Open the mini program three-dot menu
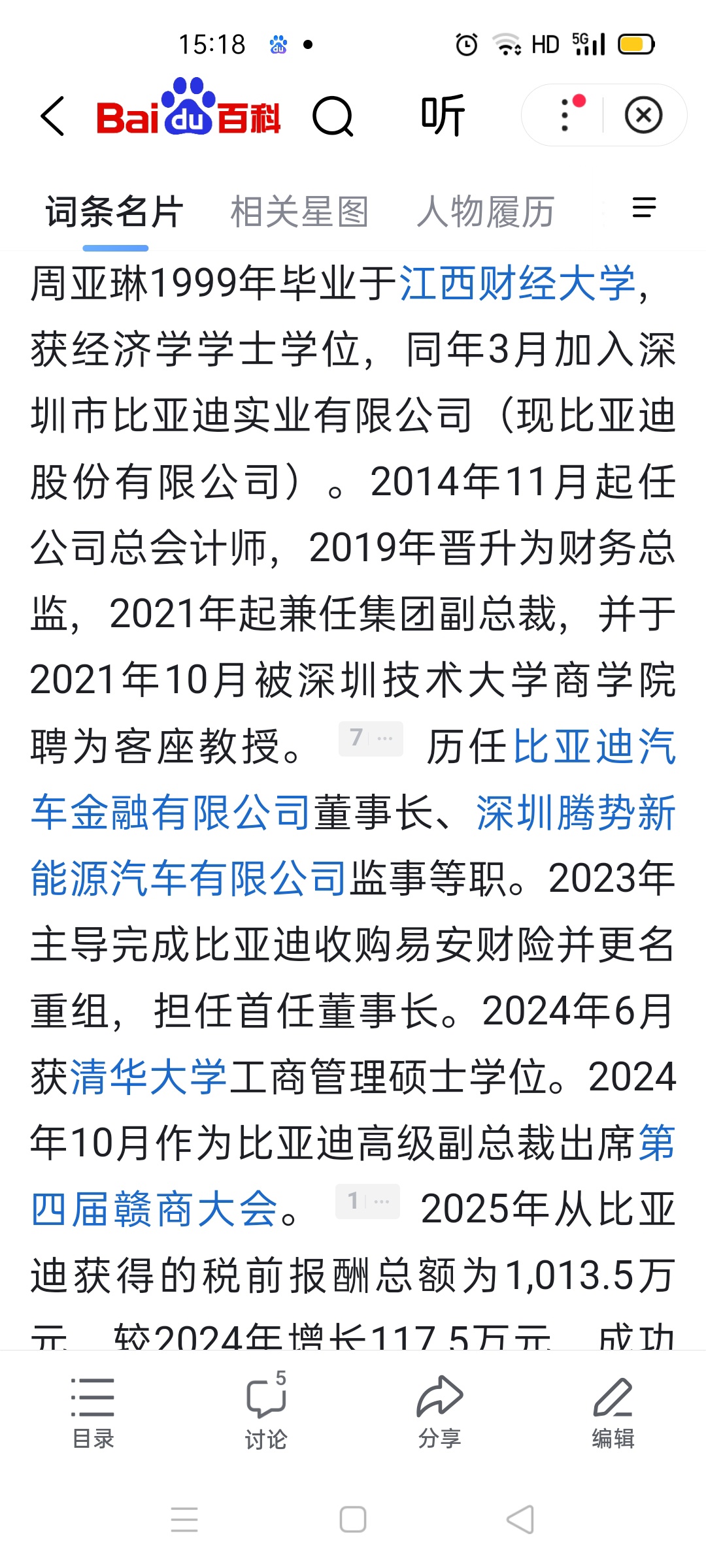Image resolution: width=706 pixels, height=1568 pixels. point(566,115)
